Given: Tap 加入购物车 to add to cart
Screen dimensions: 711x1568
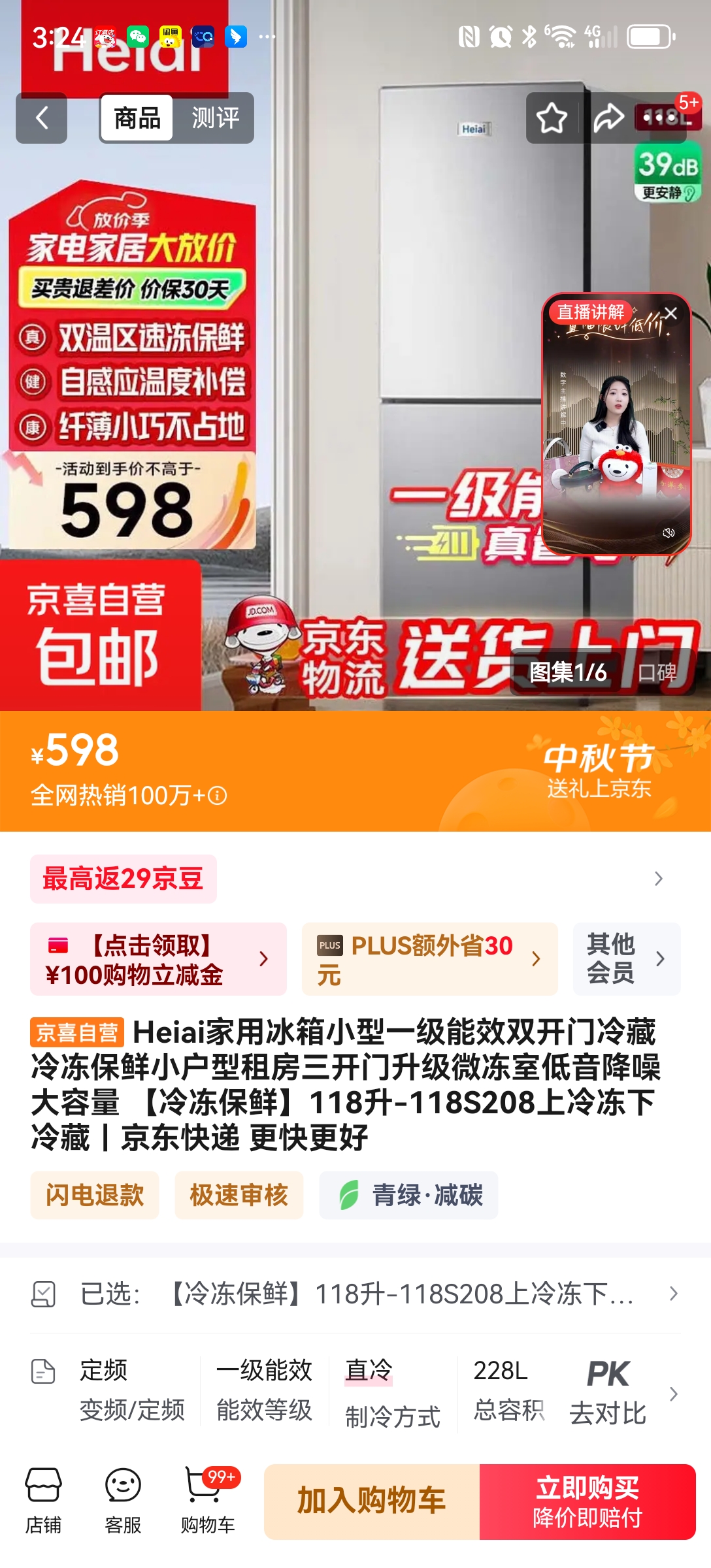Looking at the screenshot, I should point(372,1501).
